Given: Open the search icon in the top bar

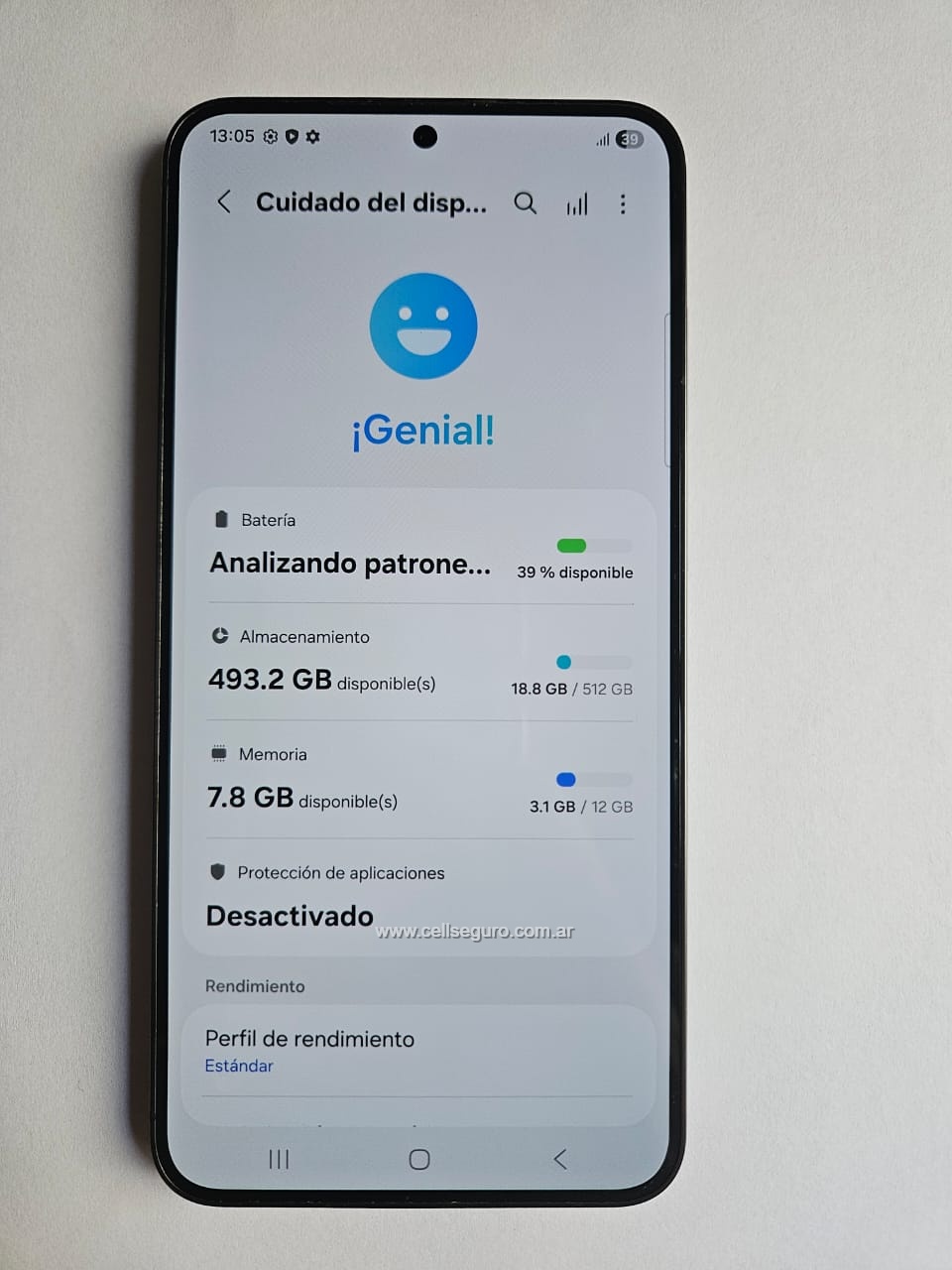Looking at the screenshot, I should [525, 203].
